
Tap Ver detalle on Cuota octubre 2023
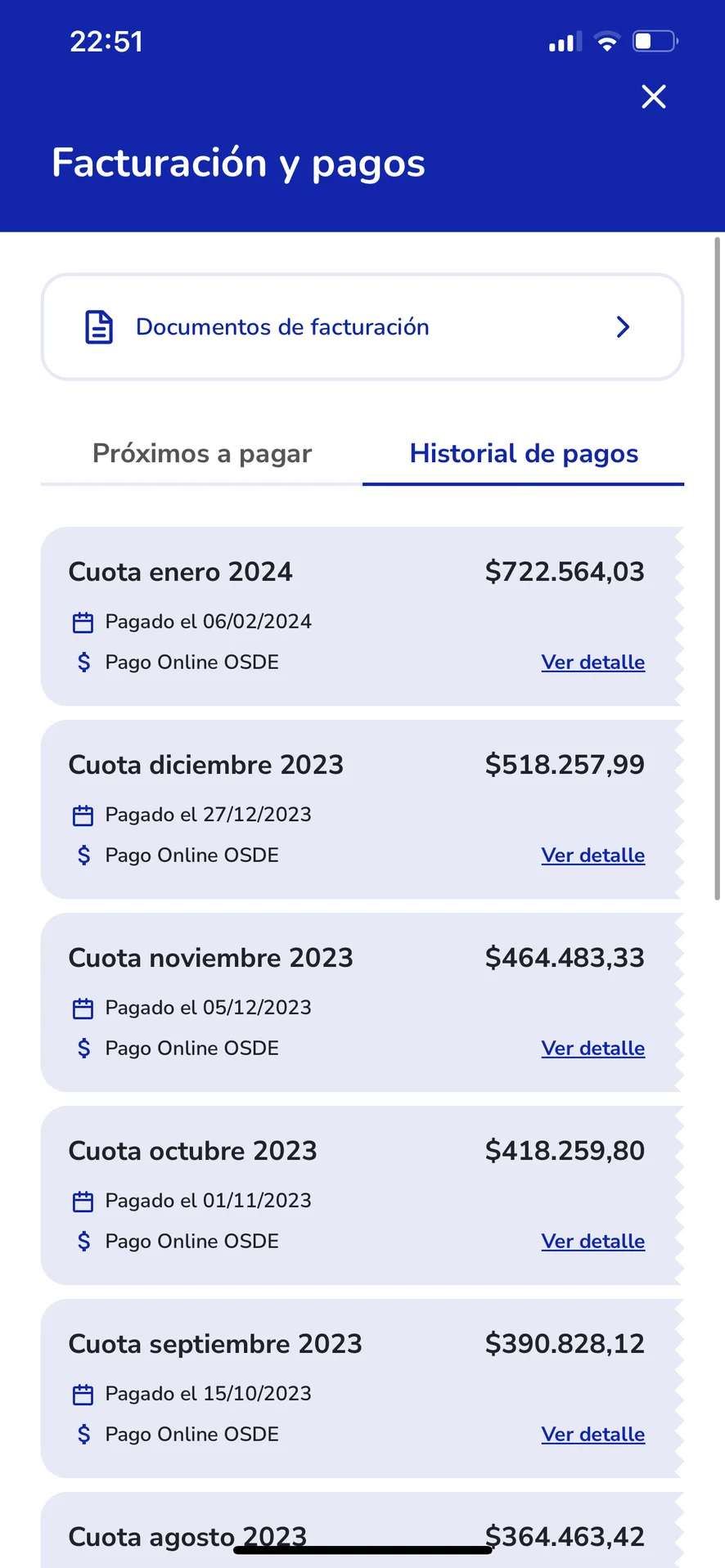point(592,1242)
